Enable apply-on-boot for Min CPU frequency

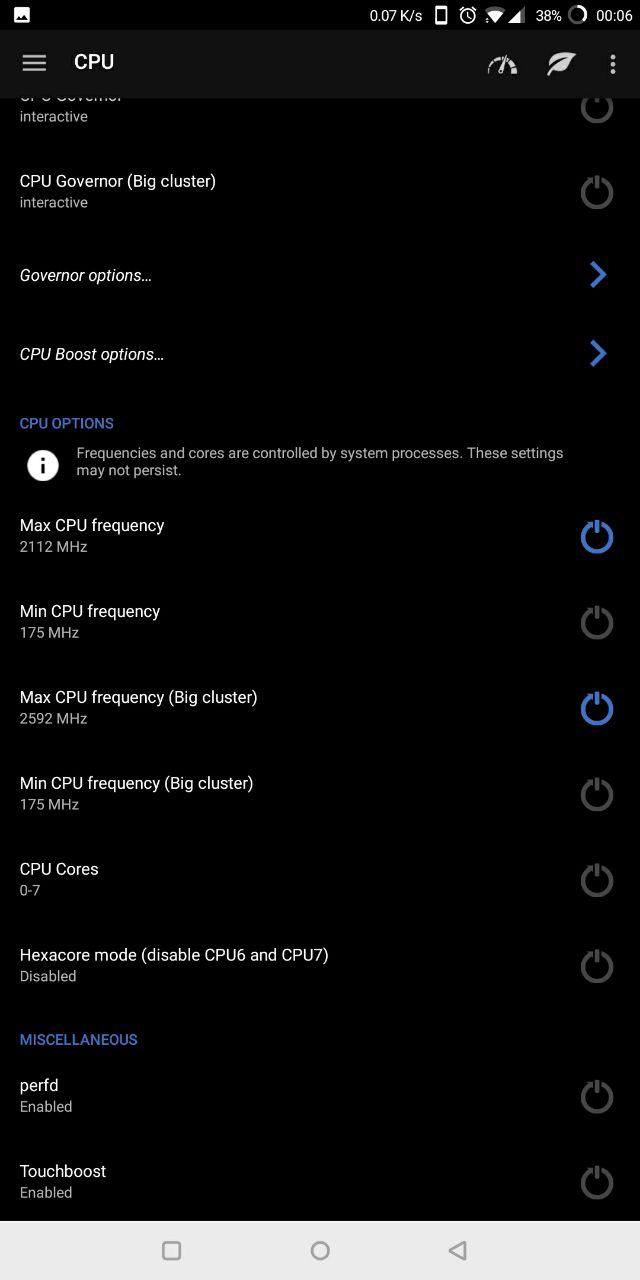point(597,623)
